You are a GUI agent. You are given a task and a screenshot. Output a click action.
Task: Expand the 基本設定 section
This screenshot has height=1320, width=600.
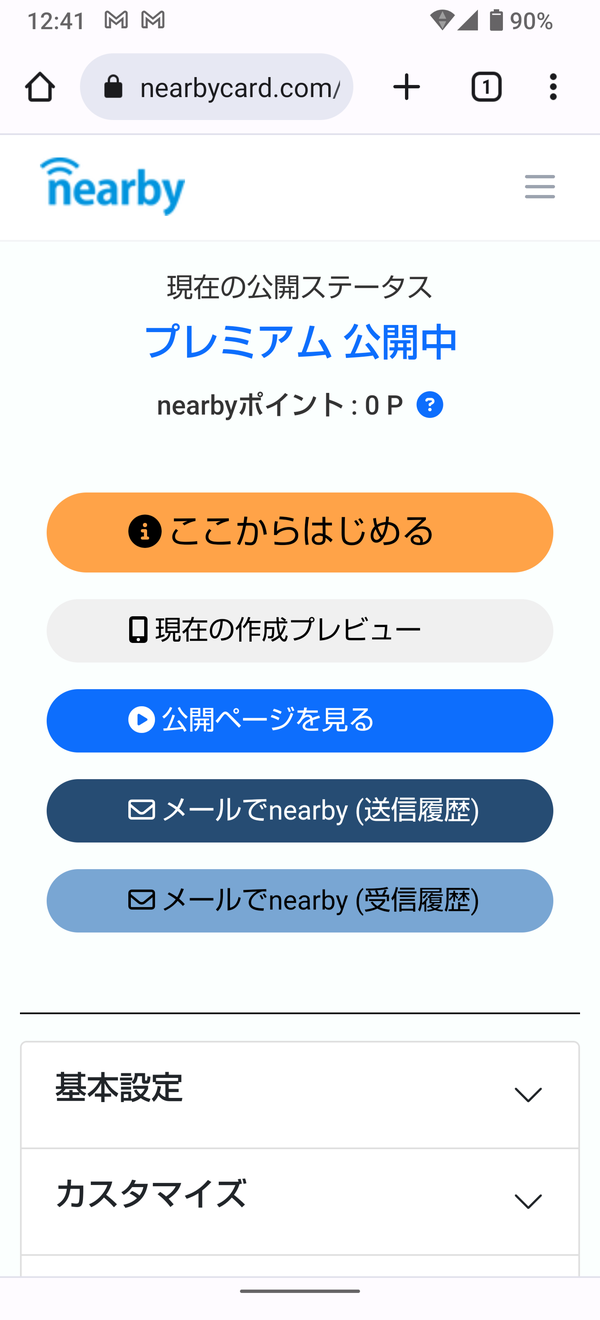pyautogui.click(x=300, y=1095)
